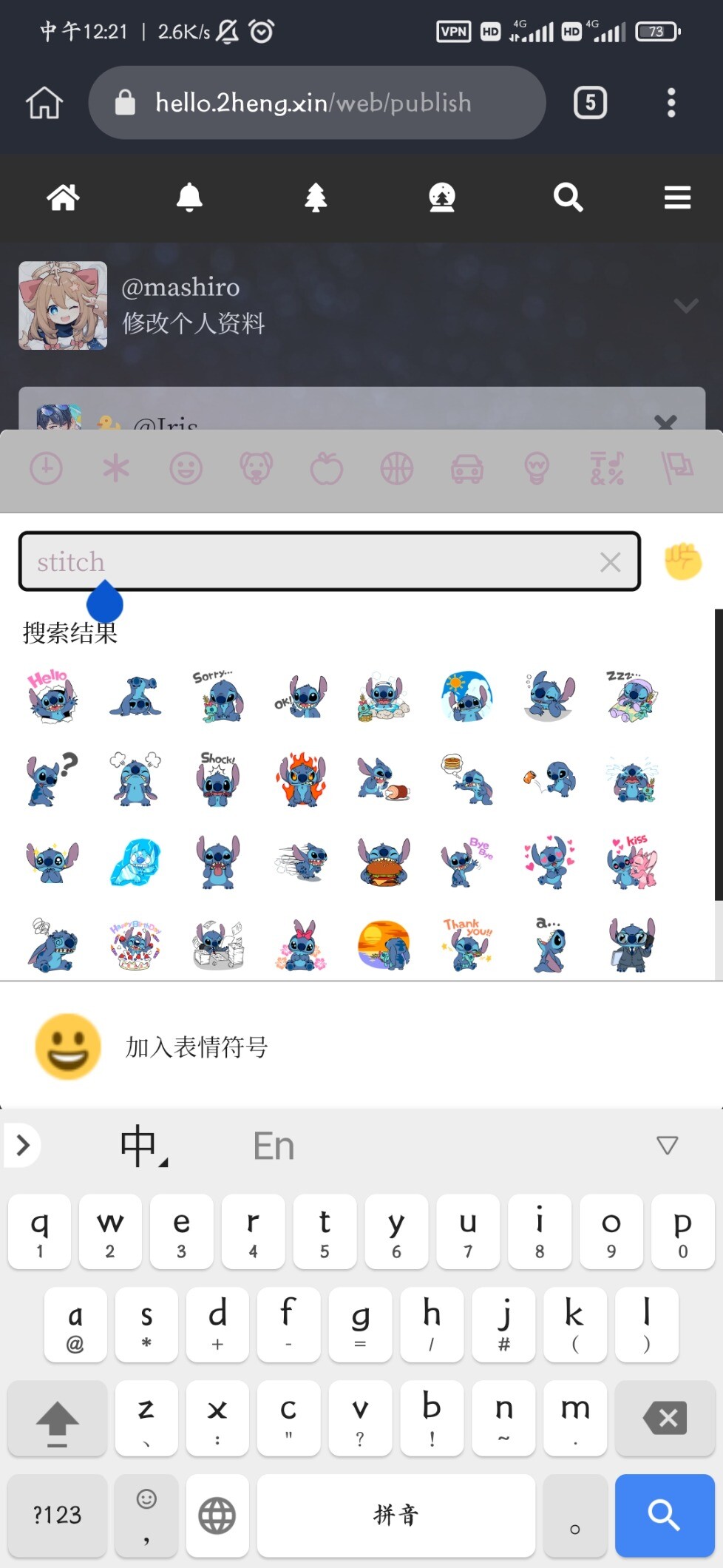Dismiss the @Iris reply card
The width and height of the screenshot is (723, 1568).
(x=665, y=422)
